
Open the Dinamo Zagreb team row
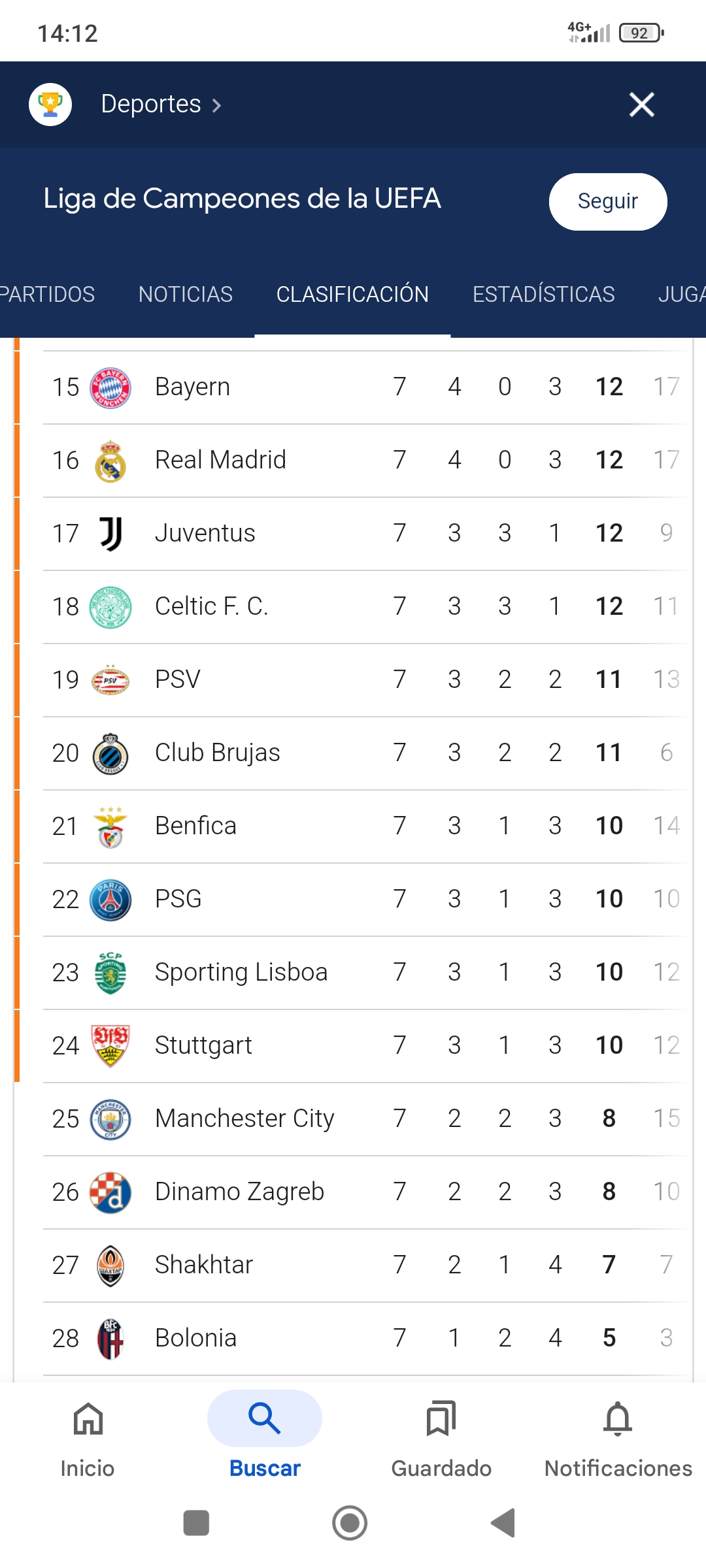(366, 1192)
